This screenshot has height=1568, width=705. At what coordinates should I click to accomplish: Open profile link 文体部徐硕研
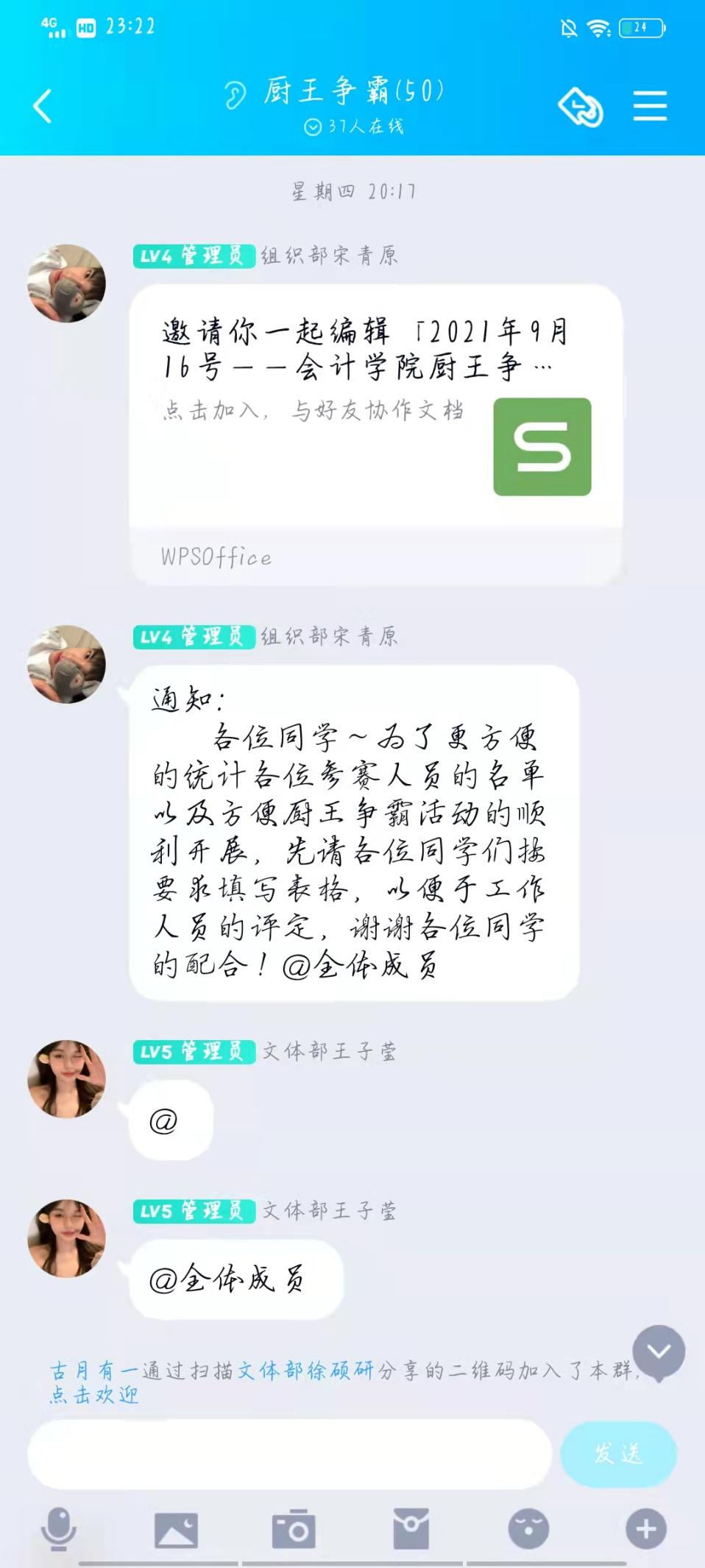[x=305, y=1370]
